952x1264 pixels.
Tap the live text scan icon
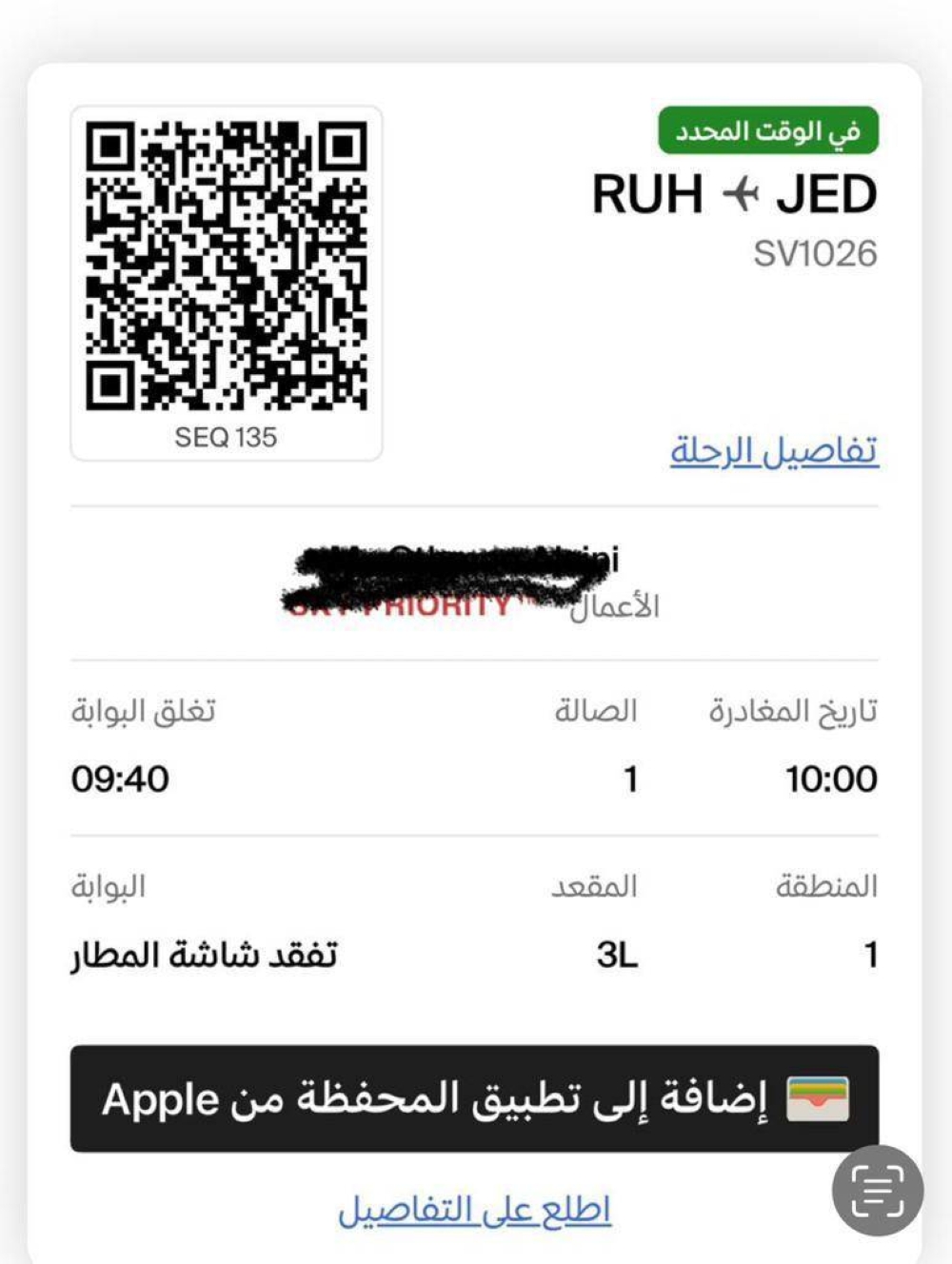click(x=877, y=1190)
